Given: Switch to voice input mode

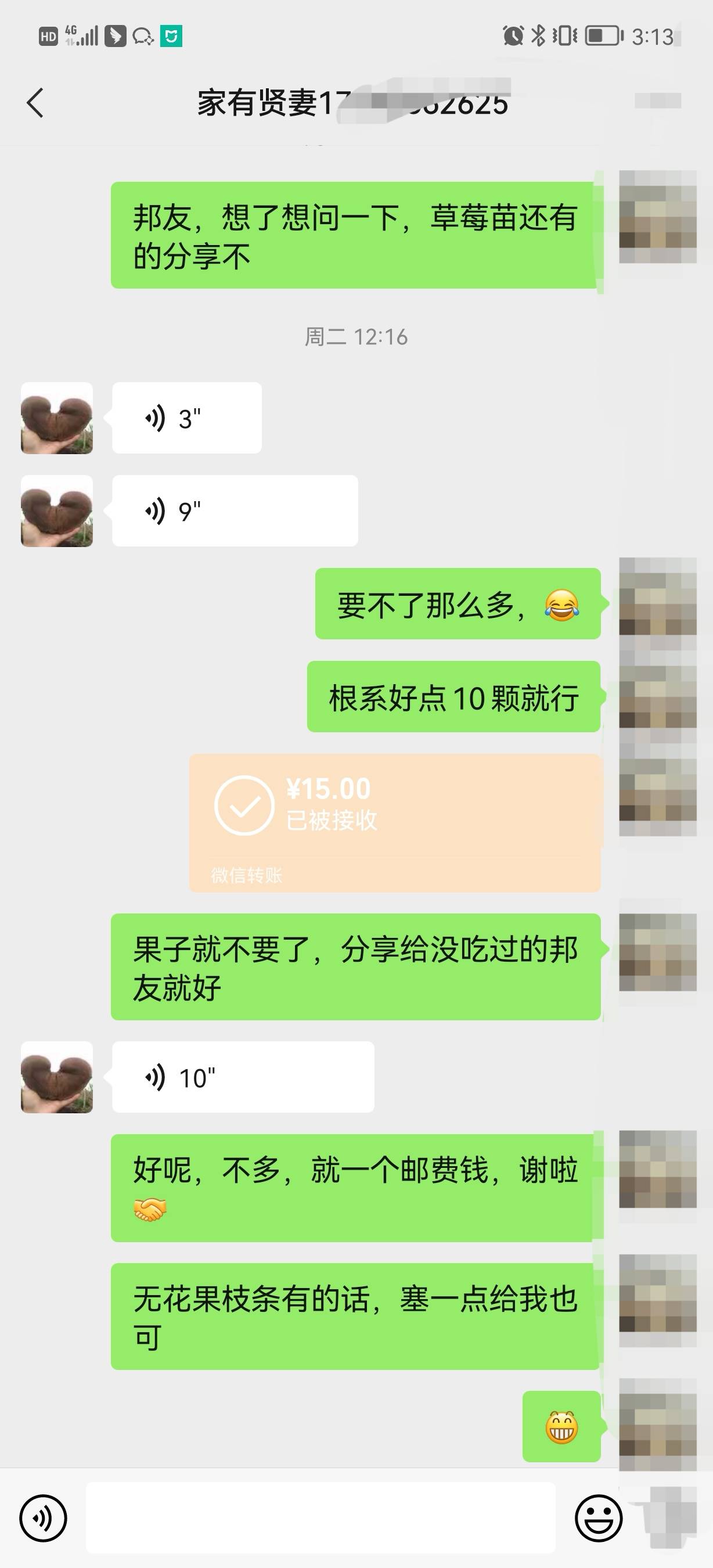Looking at the screenshot, I should tap(42, 1517).
